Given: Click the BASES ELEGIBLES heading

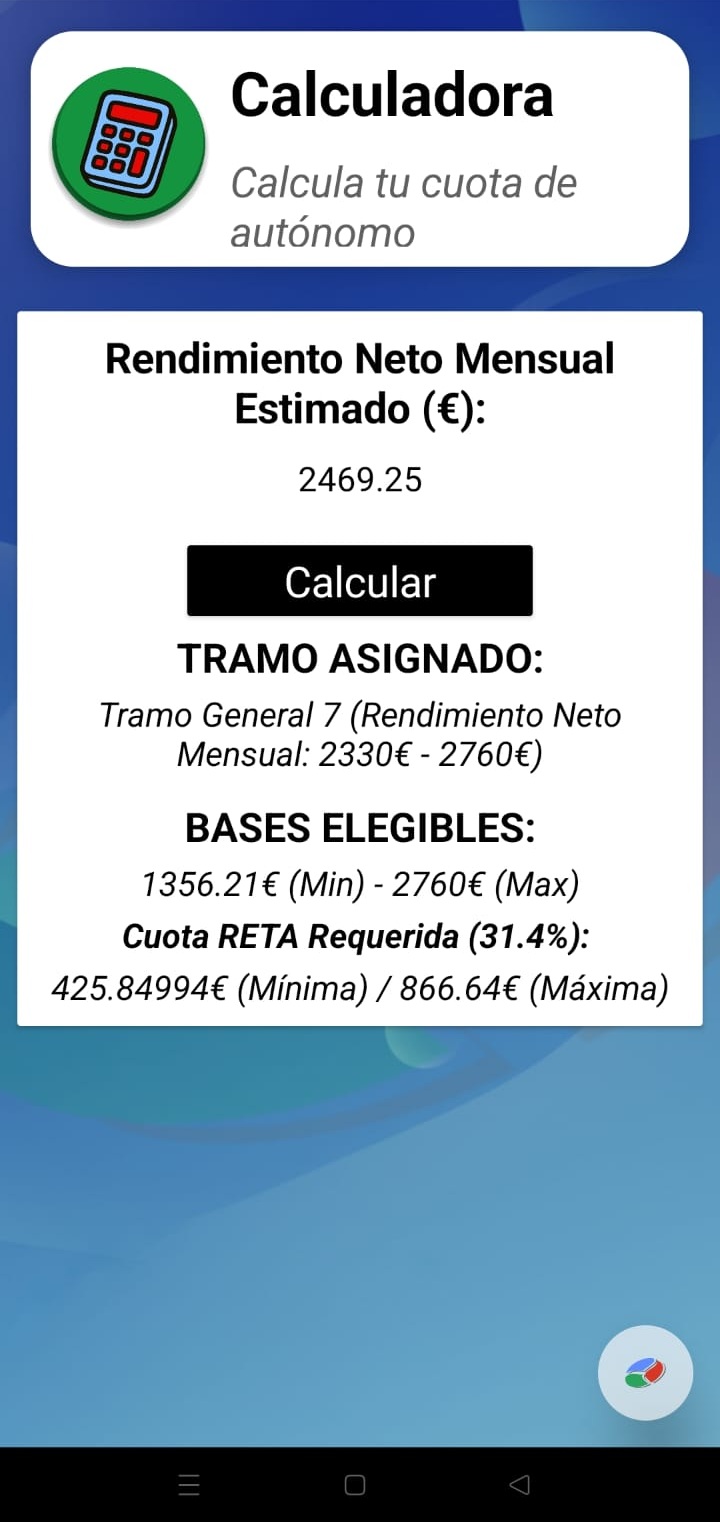Looking at the screenshot, I should pyautogui.click(x=360, y=828).
